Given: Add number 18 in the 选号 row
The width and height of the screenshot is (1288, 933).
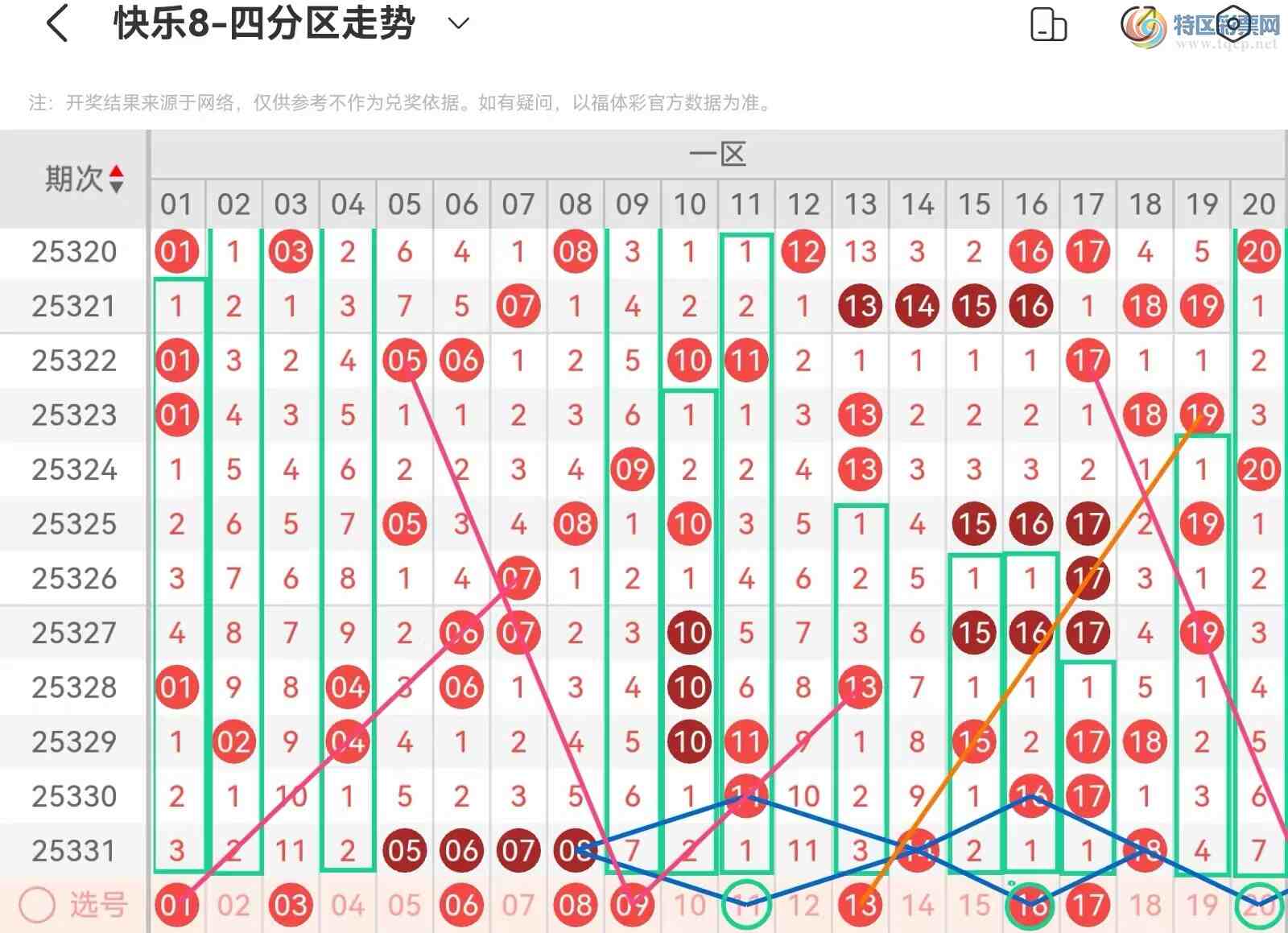Looking at the screenshot, I should (1146, 906).
